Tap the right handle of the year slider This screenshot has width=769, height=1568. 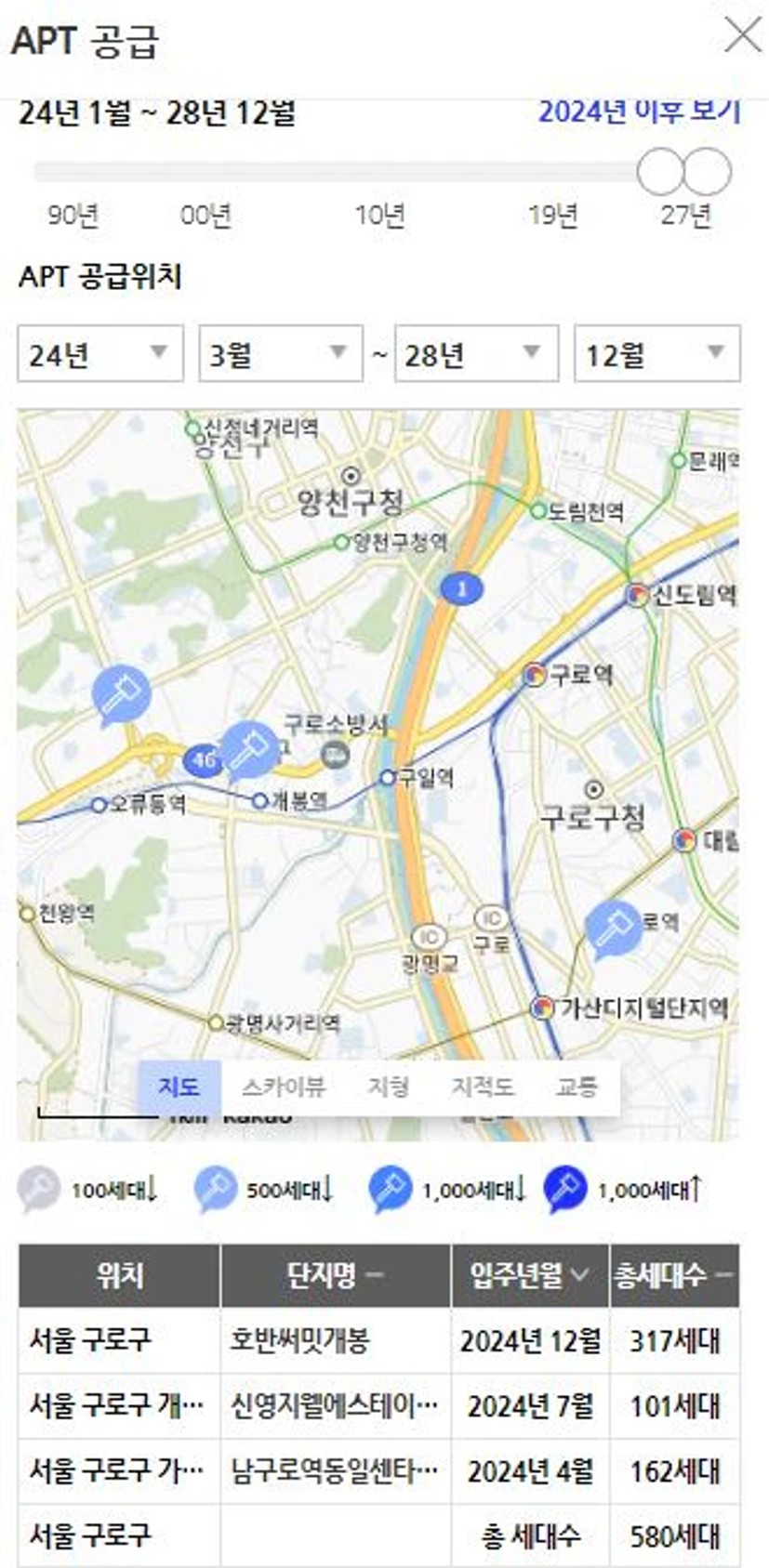tap(708, 172)
